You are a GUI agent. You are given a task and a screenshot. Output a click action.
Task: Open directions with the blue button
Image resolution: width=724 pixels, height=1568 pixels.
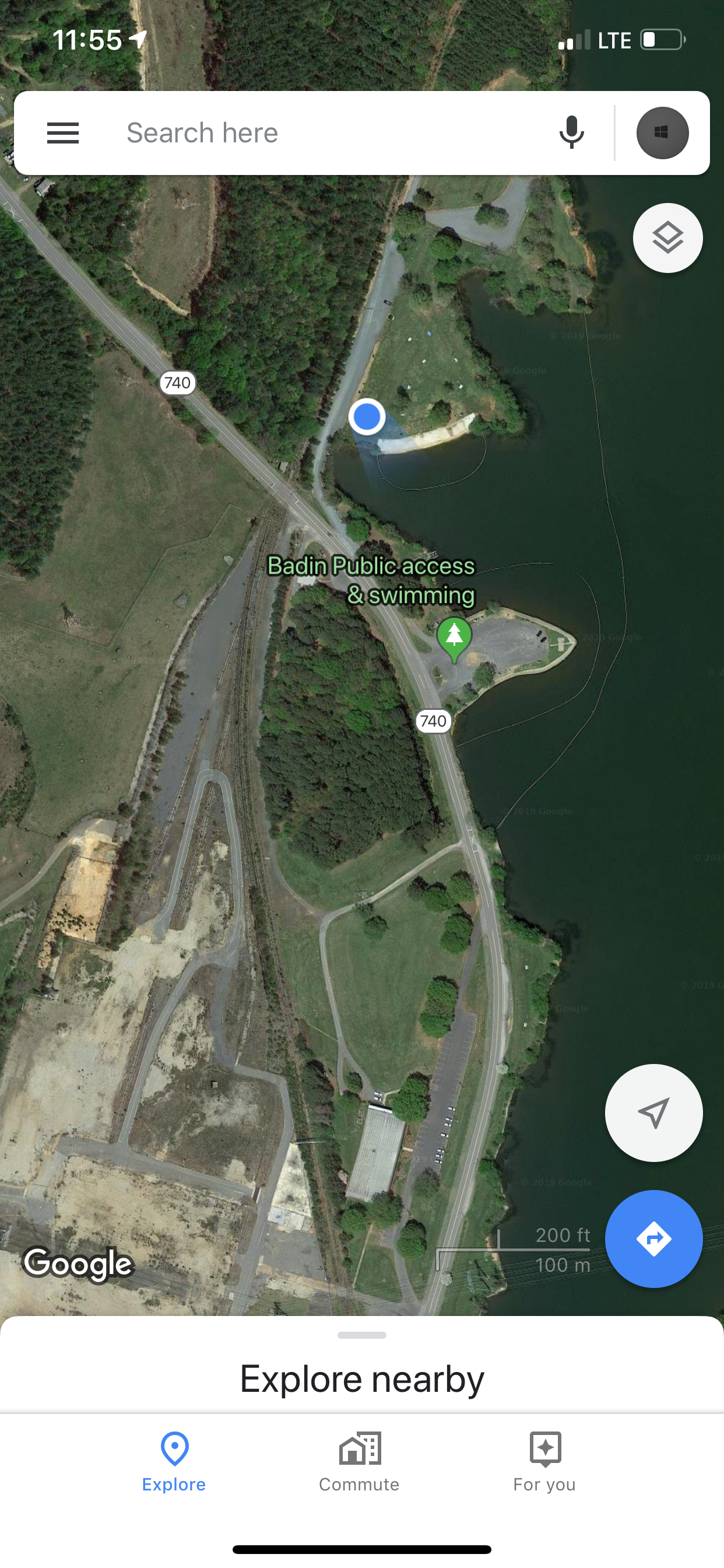click(653, 1238)
